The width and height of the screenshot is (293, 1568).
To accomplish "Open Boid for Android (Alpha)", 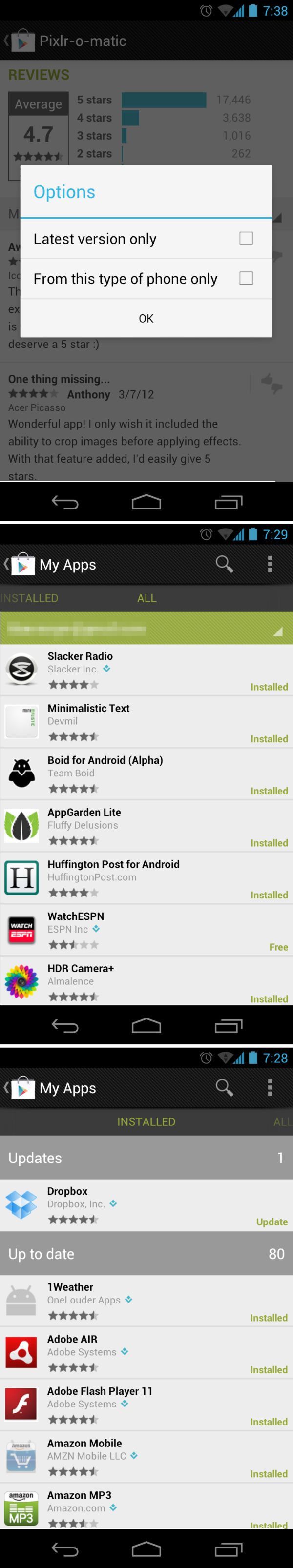I will click(x=146, y=774).
